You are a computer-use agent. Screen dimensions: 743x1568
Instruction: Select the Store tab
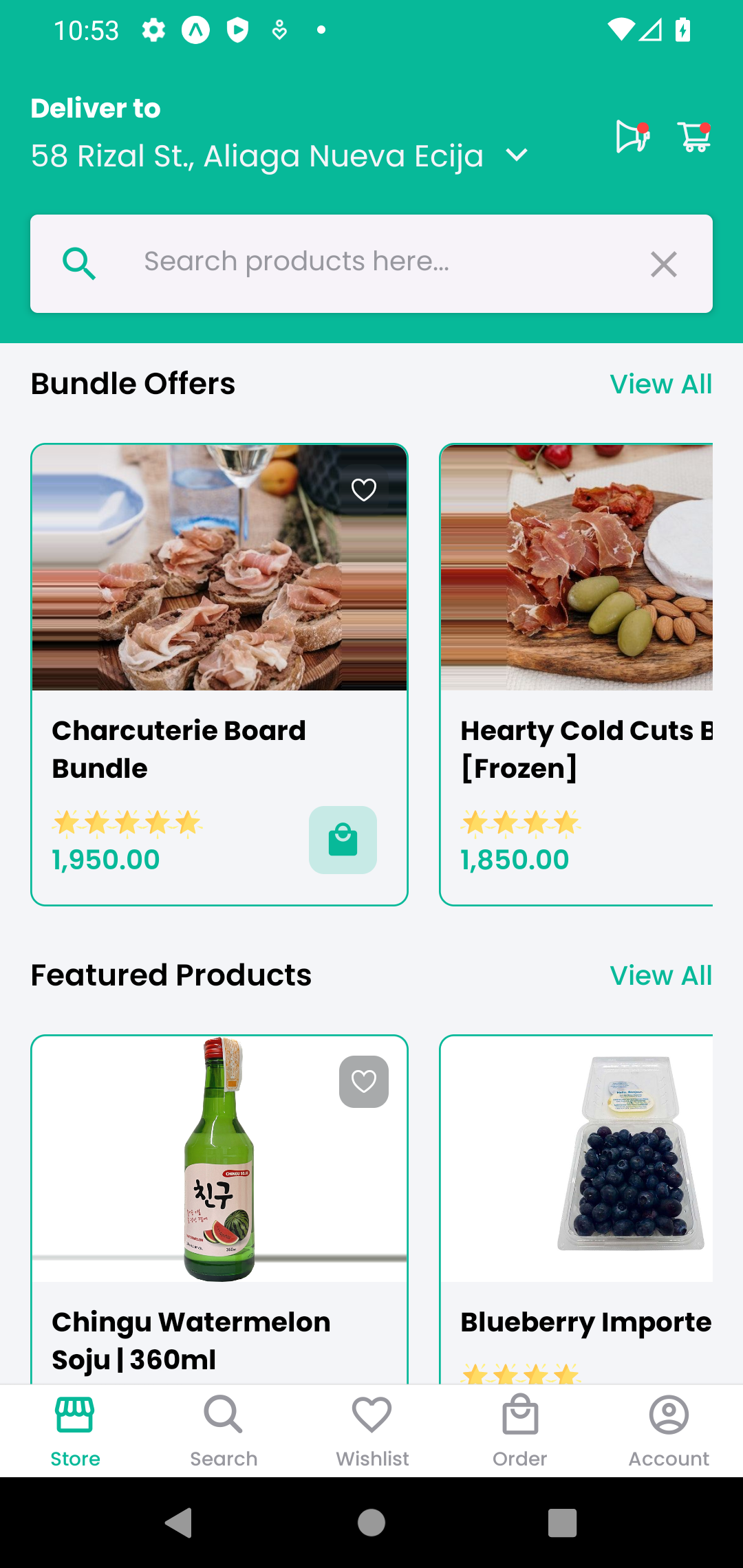[x=75, y=1430]
